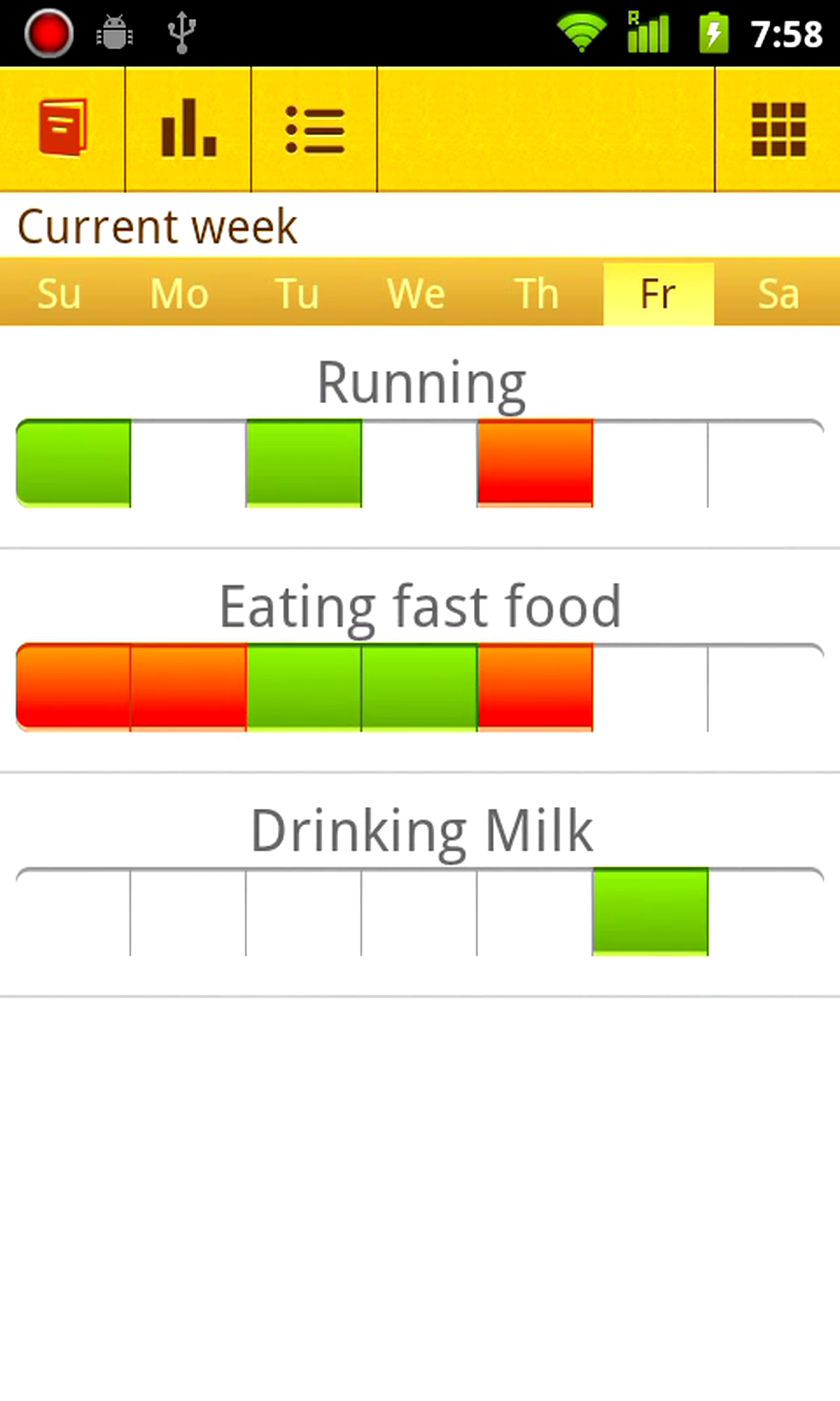Open the Running habit details
This screenshot has width=840, height=1401.
point(420,379)
